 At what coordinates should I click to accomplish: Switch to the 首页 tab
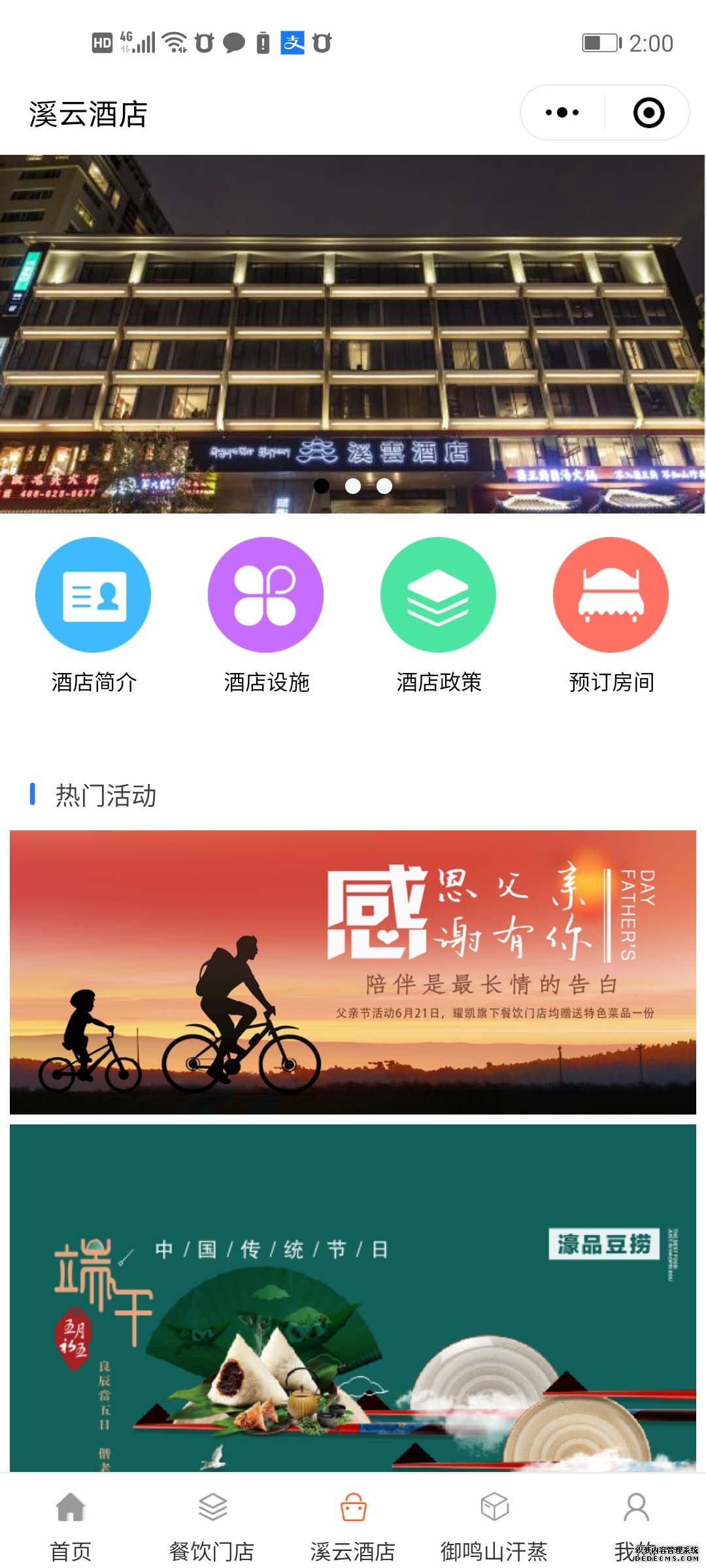[71, 1526]
